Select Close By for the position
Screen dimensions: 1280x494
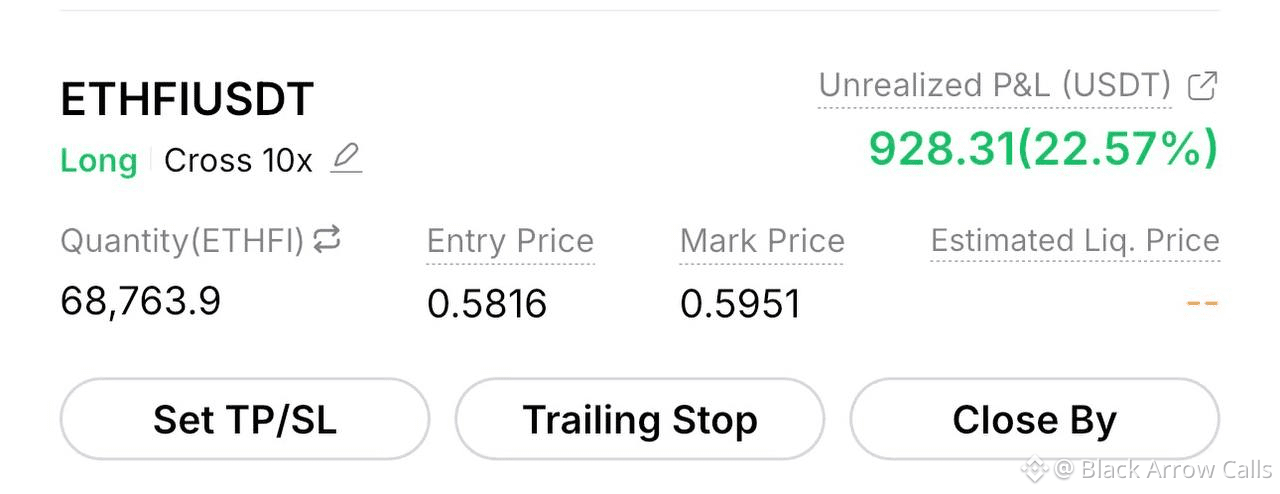click(1034, 419)
